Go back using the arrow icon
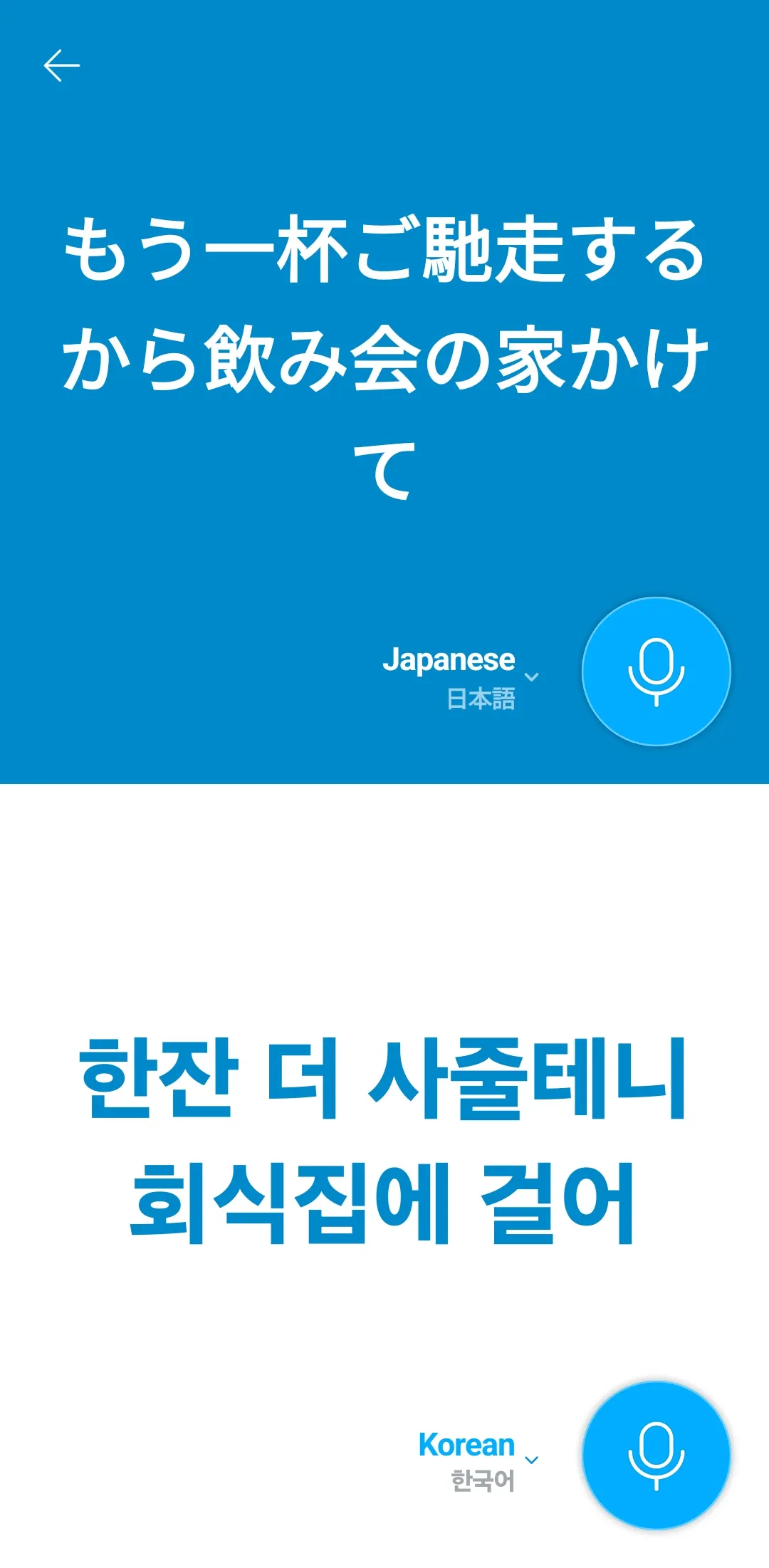This screenshot has width=769, height=1568. [x=62, y=66]
